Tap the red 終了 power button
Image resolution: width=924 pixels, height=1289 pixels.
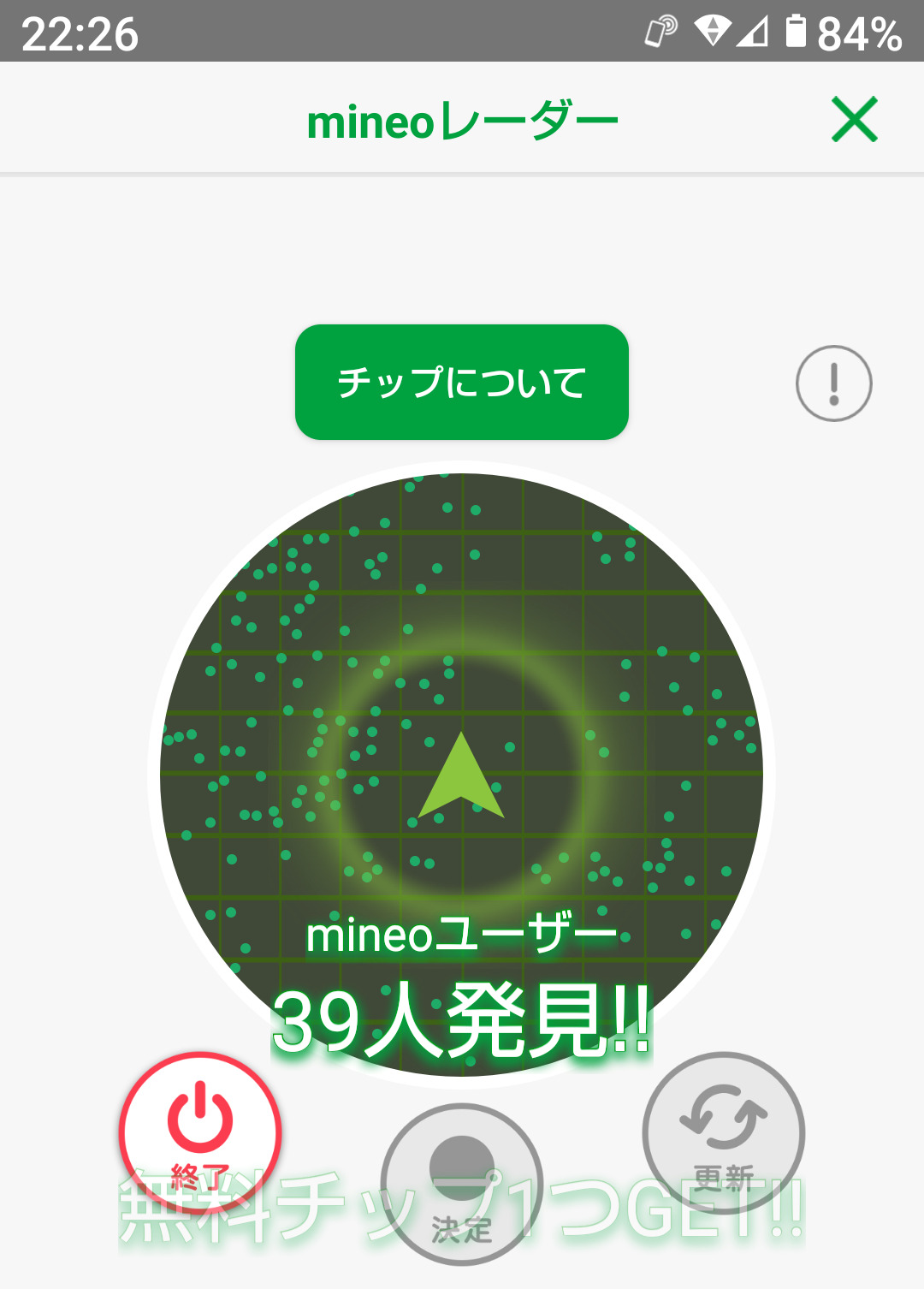click(200, 1130)
